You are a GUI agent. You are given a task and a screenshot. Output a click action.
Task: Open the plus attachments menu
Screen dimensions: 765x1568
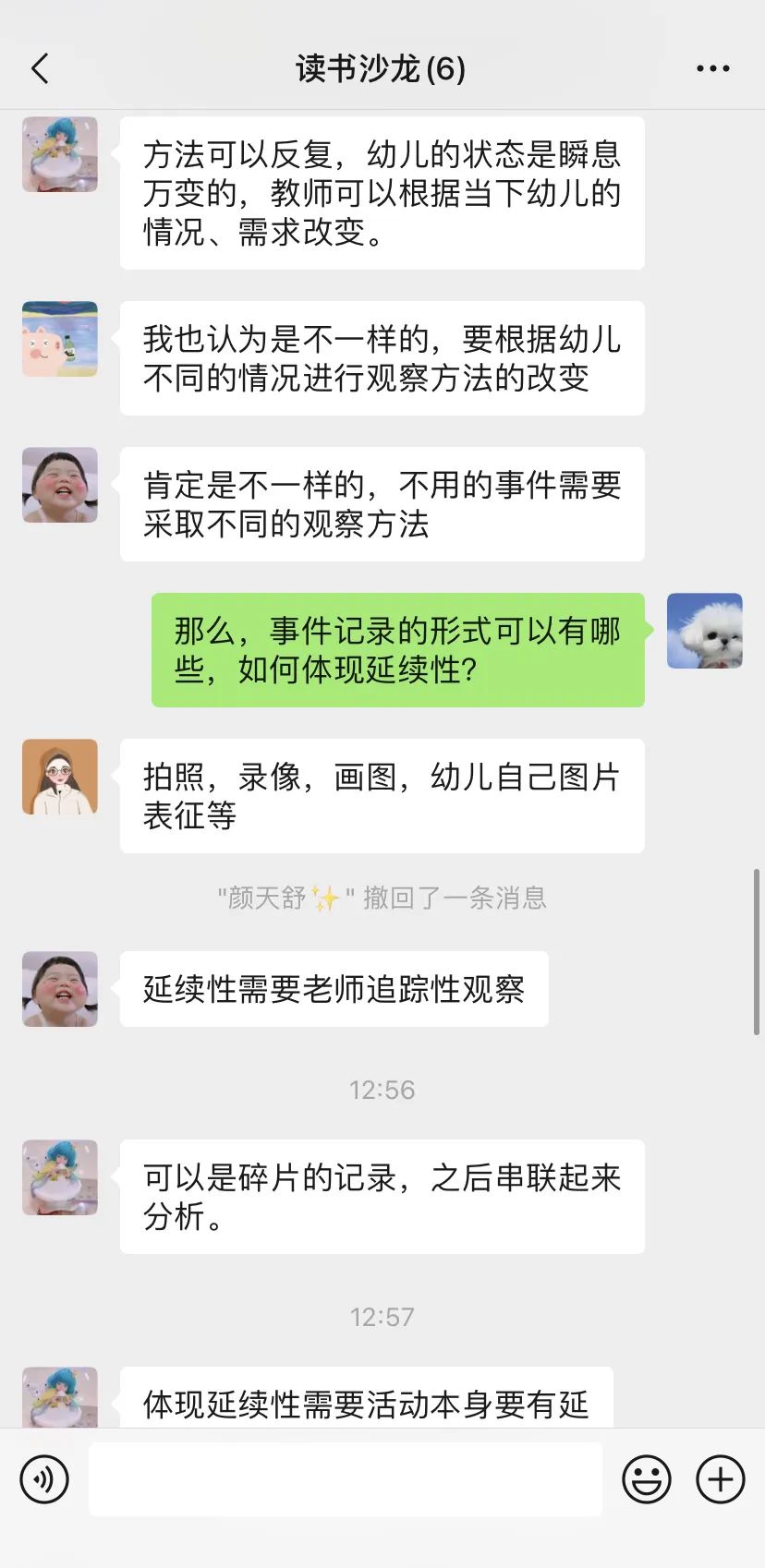(x=720, y=1478)
